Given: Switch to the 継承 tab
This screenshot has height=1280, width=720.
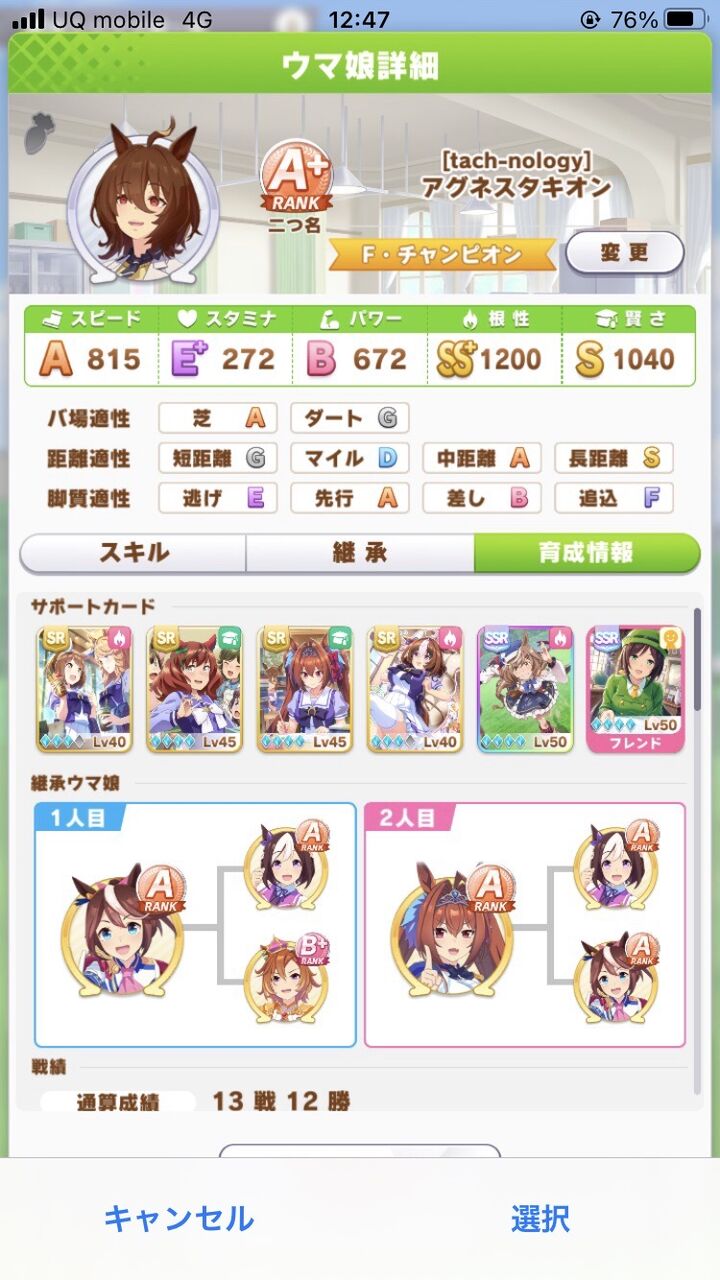Looking at the screenshot, I should 357,551.
